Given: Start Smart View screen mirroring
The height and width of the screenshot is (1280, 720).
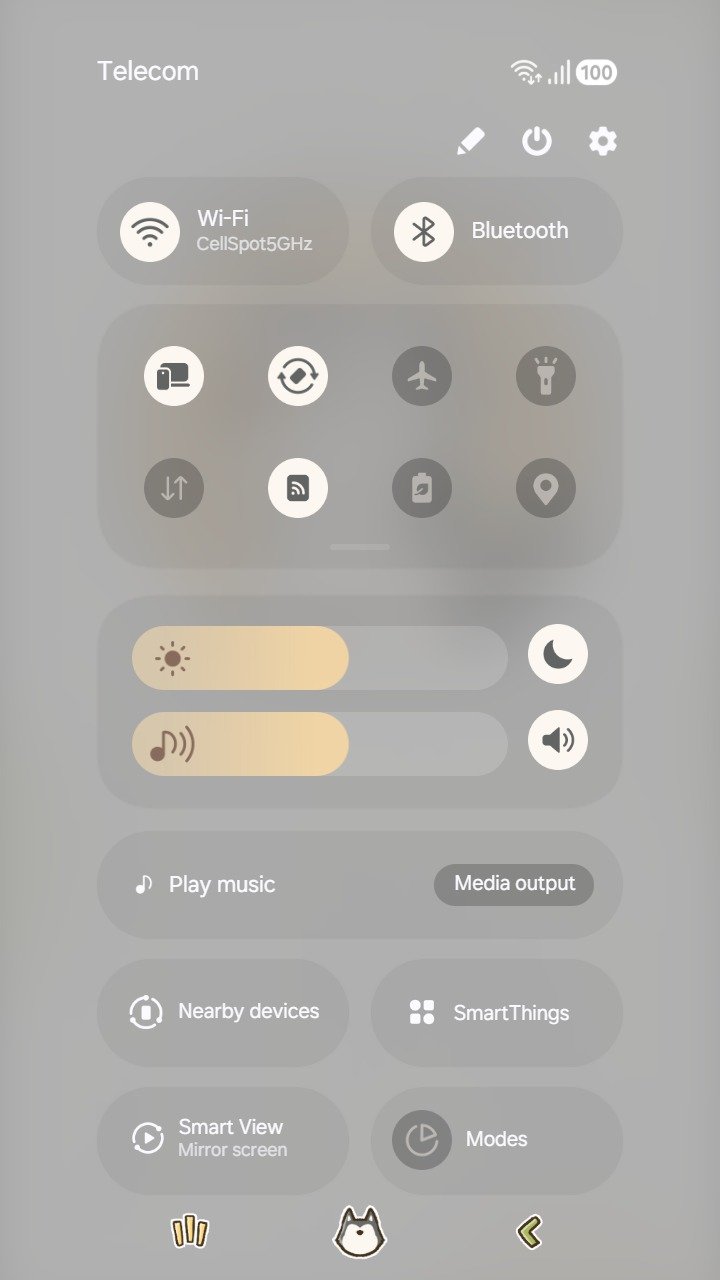Looking at the screenshot, I should [x=224, y=1139].
